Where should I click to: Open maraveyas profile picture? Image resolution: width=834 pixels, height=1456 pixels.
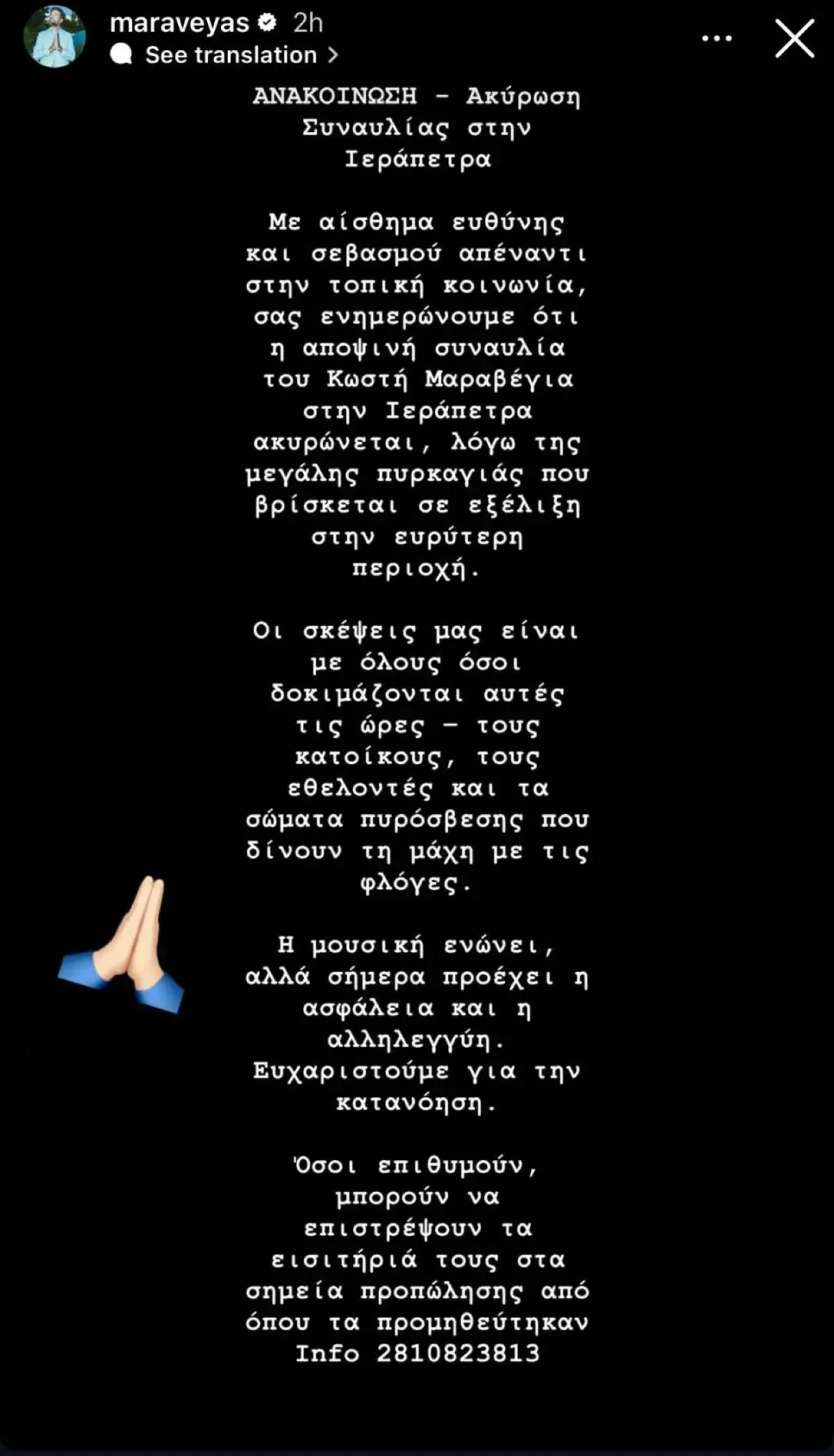tap(54, 37)
